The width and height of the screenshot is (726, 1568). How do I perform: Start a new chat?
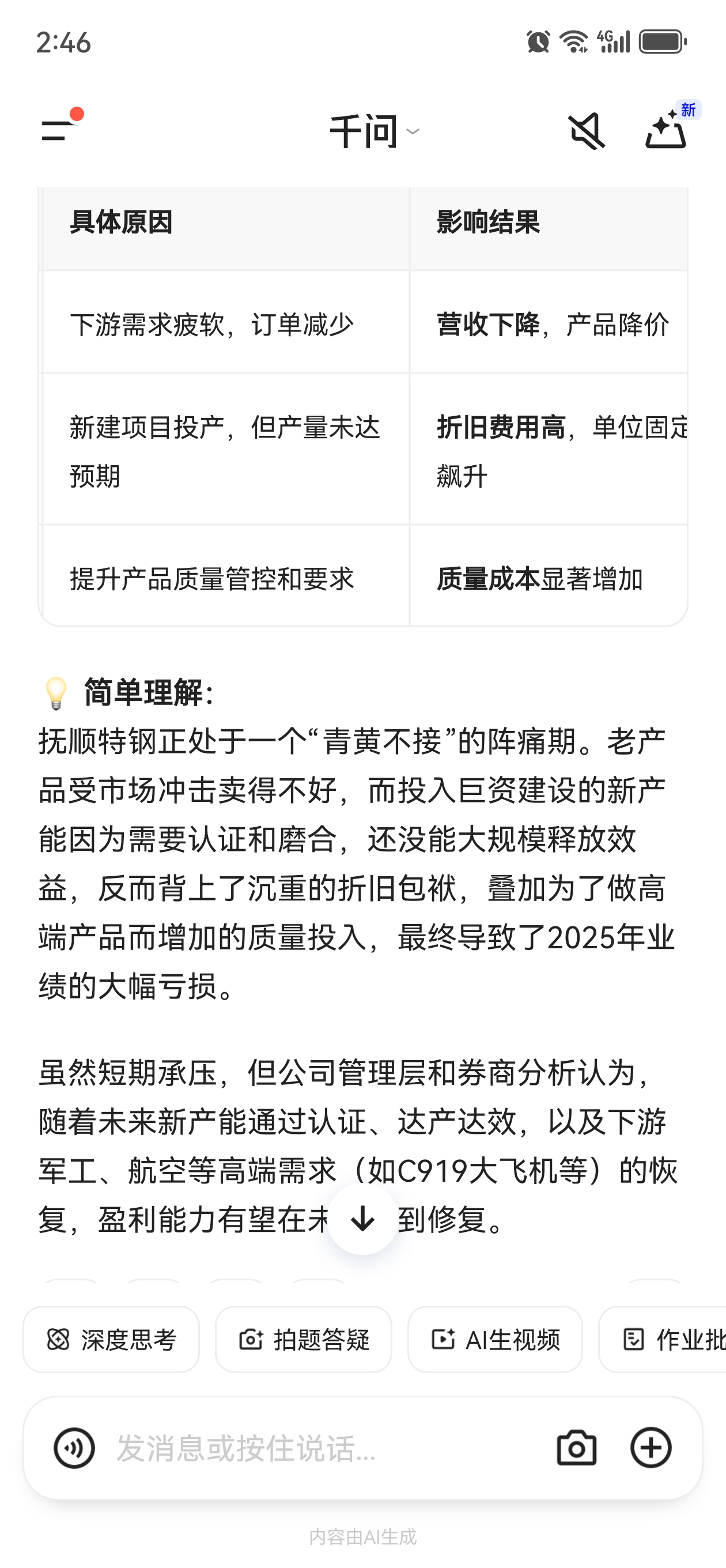coord(666,130)
